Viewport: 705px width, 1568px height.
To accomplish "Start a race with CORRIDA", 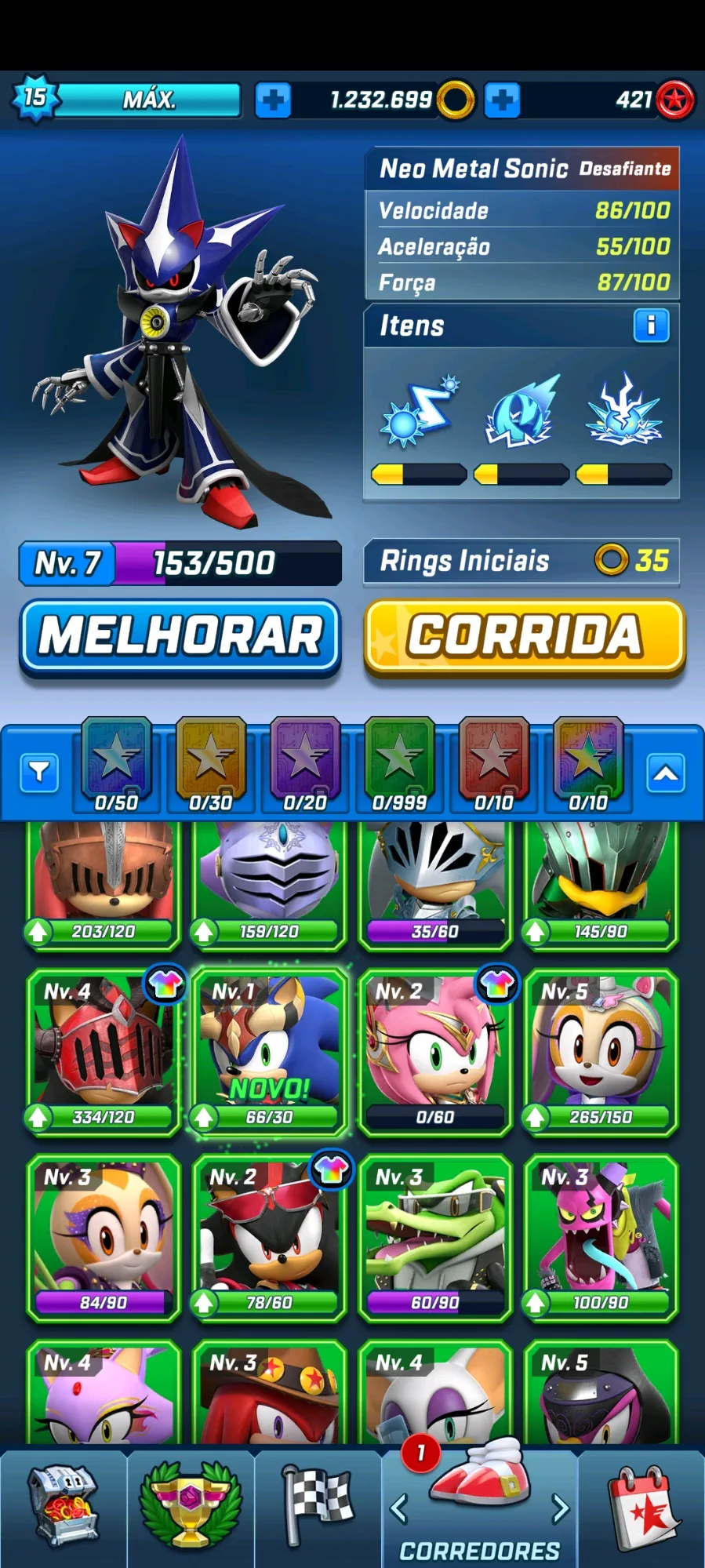I will click(x=524, y=636).
